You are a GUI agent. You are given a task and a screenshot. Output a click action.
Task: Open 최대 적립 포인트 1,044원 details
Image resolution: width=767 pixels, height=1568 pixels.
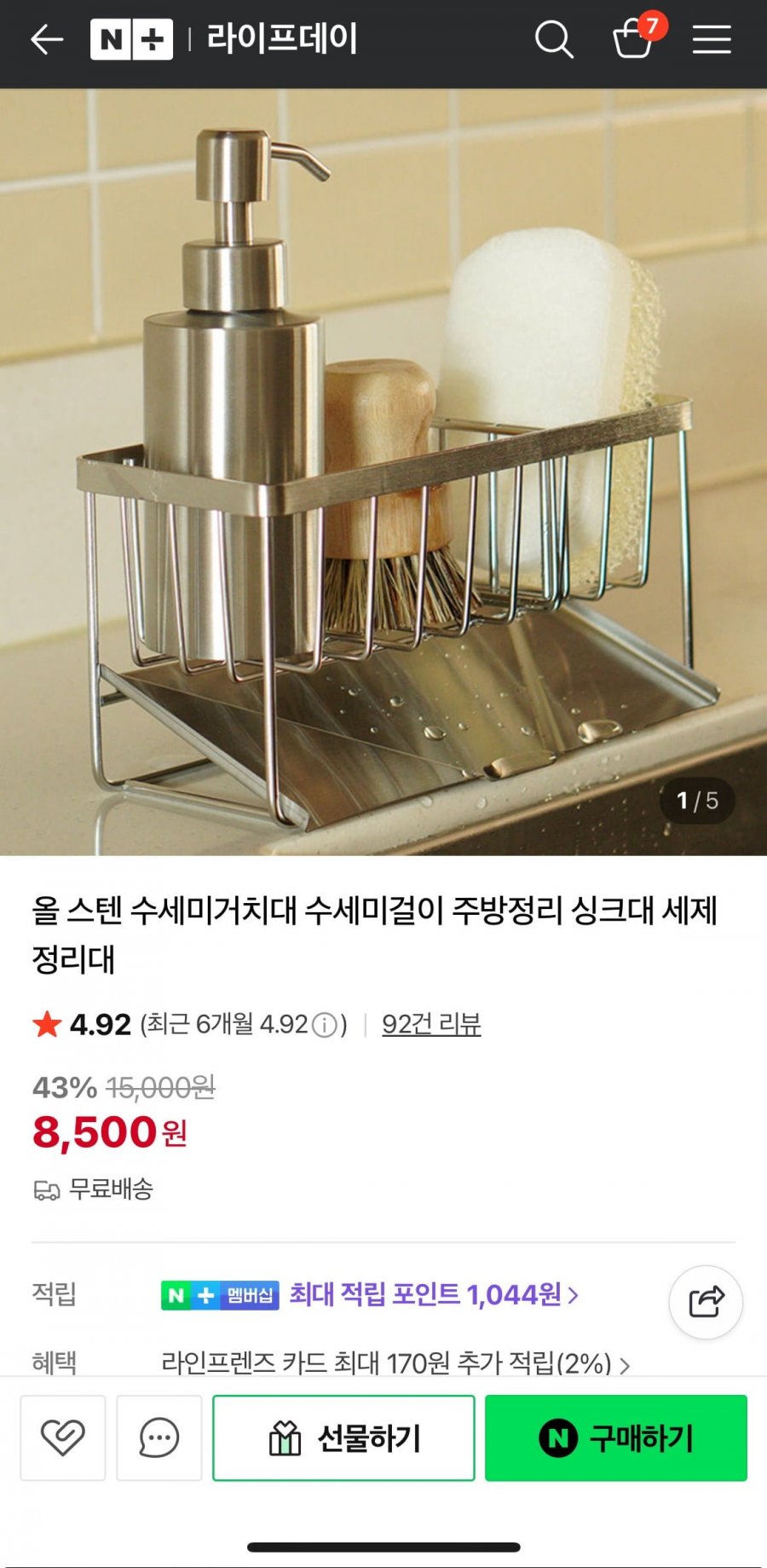(433, 1295)
